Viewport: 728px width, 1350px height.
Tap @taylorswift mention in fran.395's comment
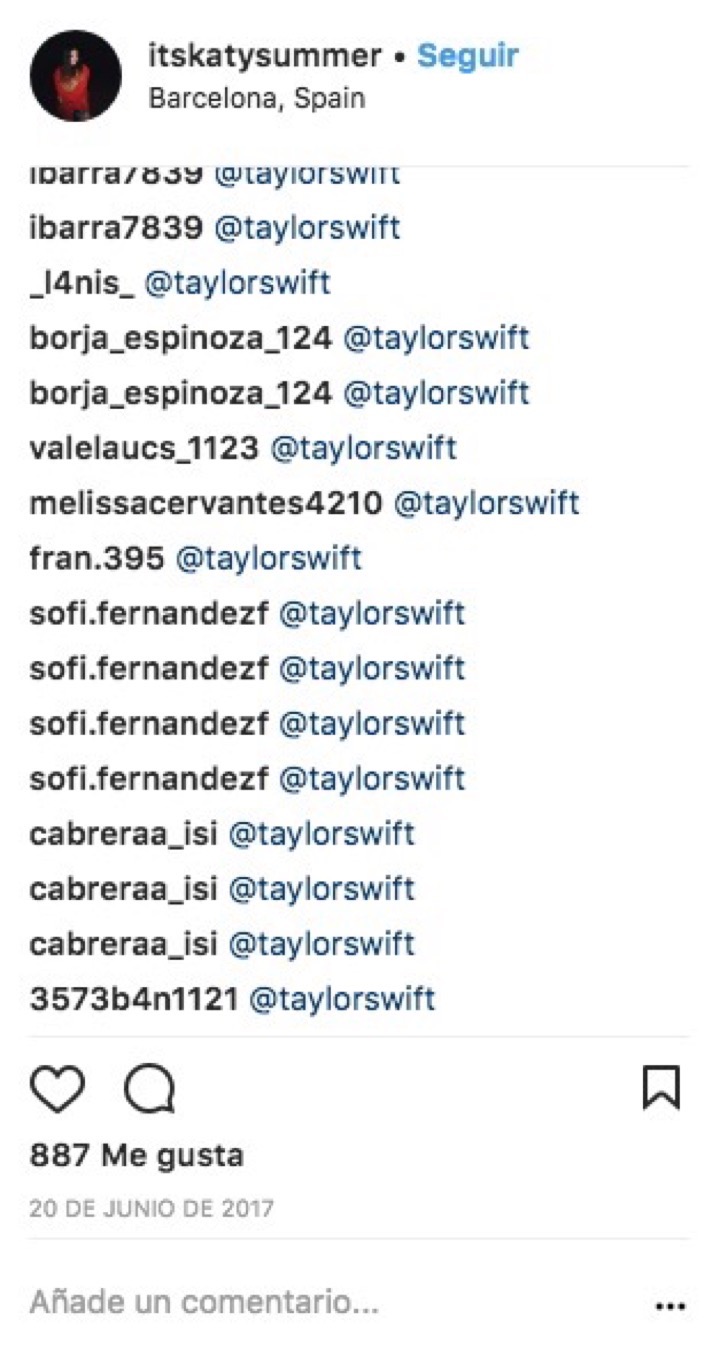[269, 558]
